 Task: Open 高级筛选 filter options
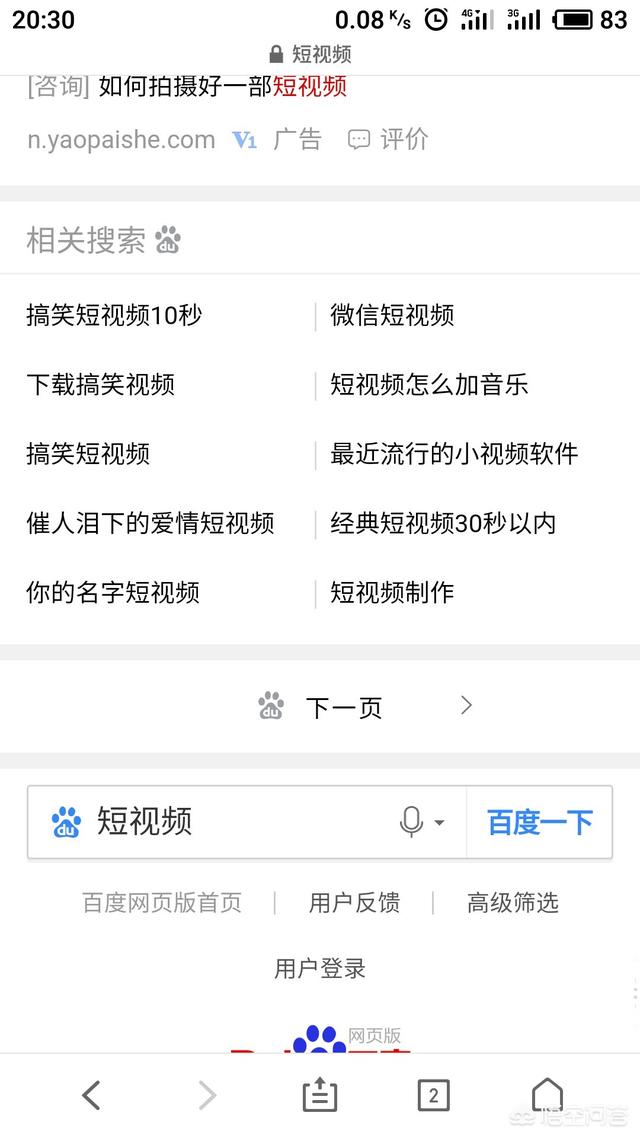[512, 903]
